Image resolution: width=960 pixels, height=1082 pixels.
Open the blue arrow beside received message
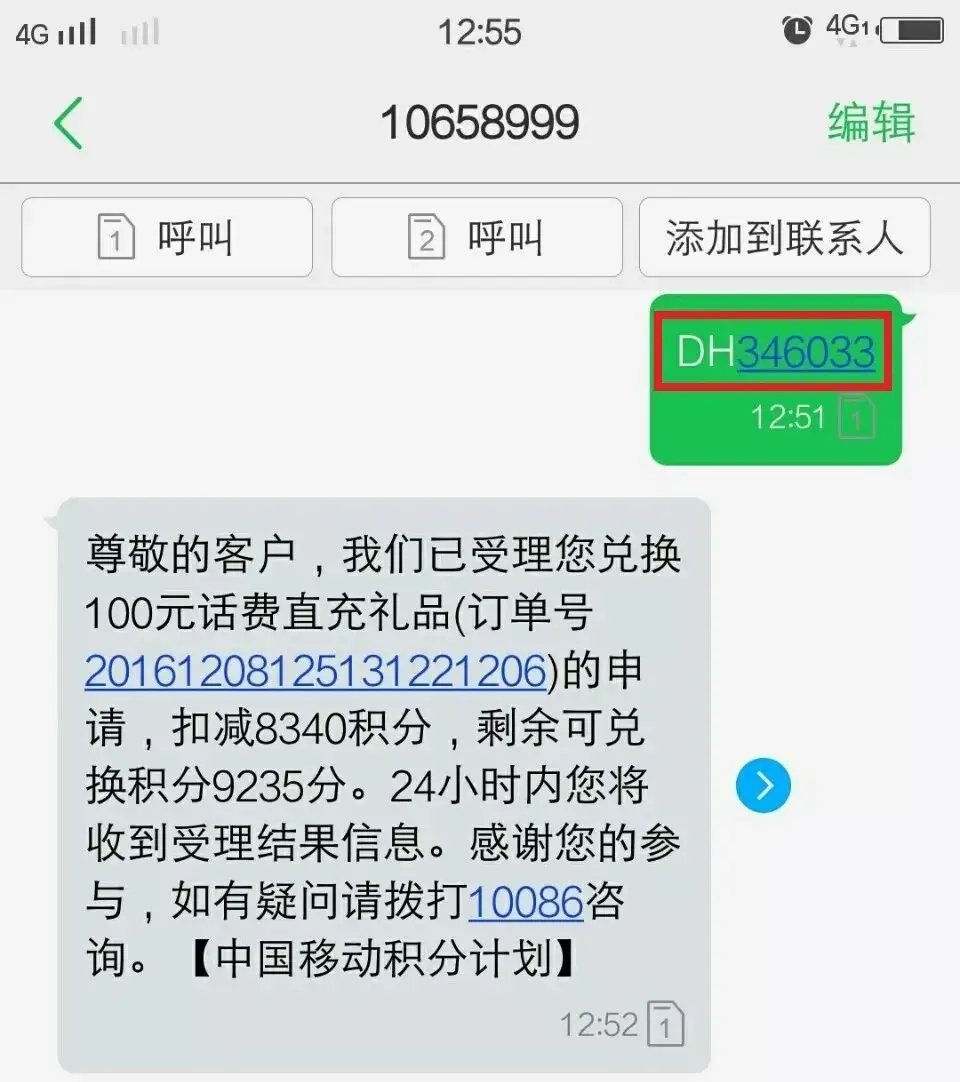click(763, 786)
